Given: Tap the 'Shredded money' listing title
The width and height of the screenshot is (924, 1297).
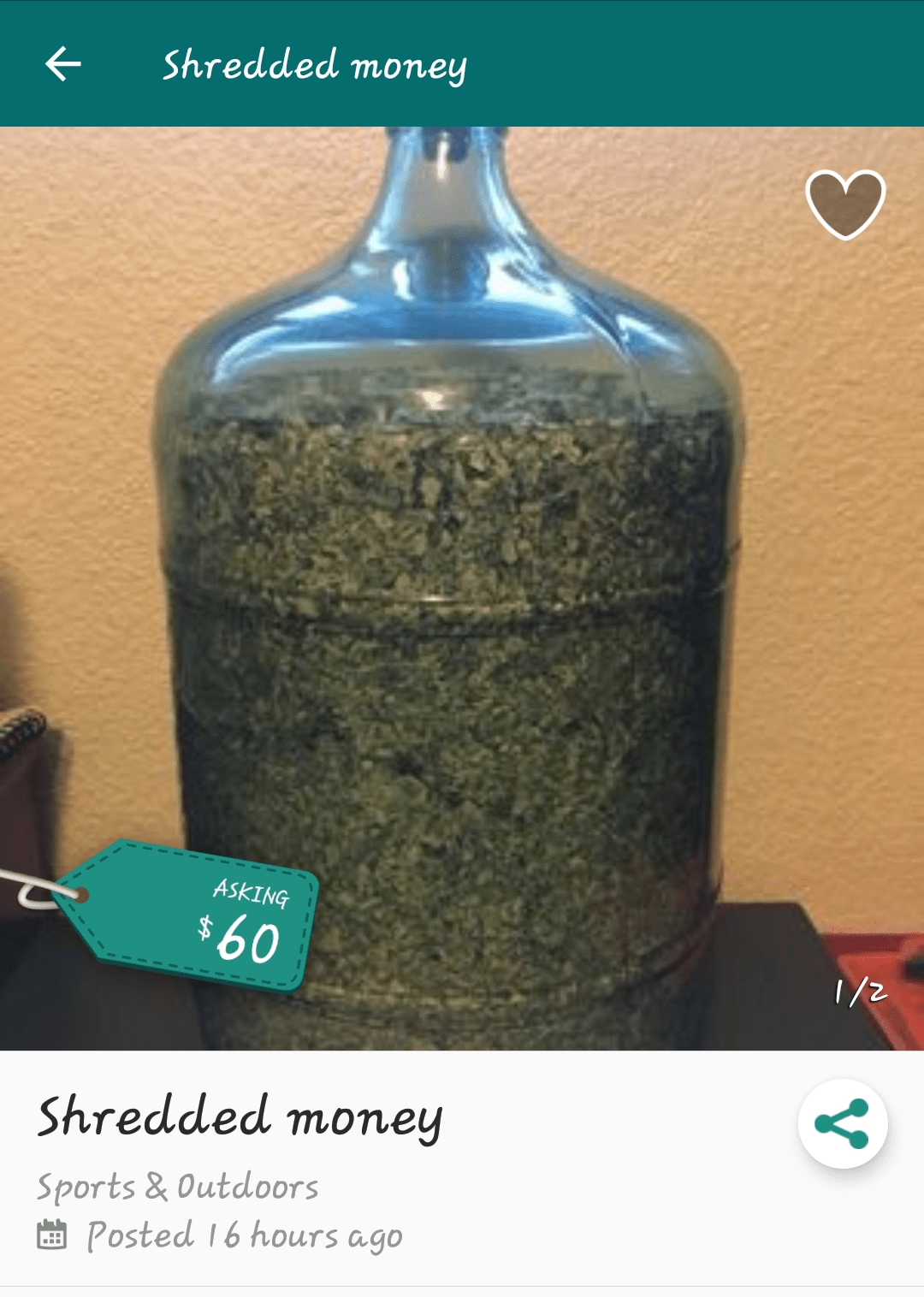Looking at the screenshot, I should (x=240, y=1114).
